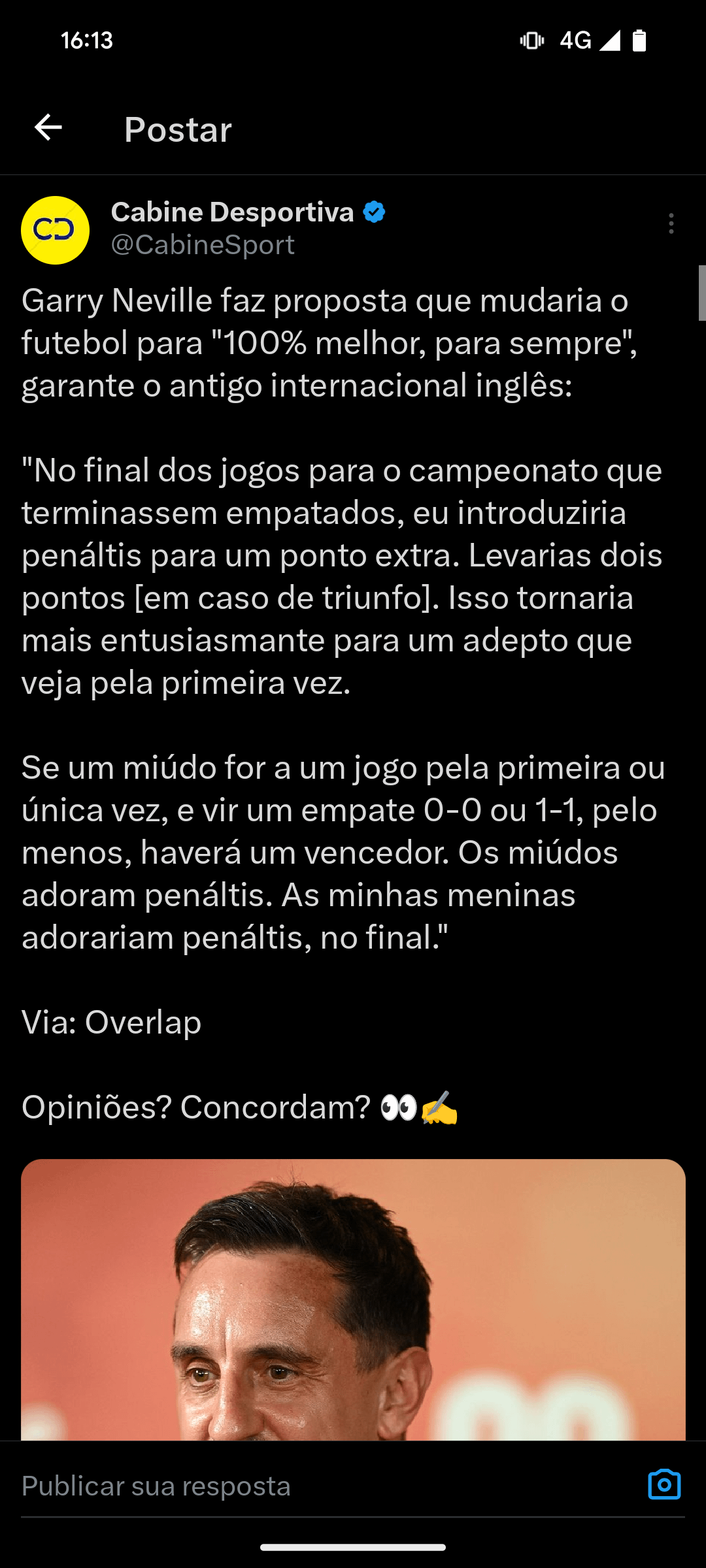
Task: Go back using the arrow
Action: click(x=48, y=127)
